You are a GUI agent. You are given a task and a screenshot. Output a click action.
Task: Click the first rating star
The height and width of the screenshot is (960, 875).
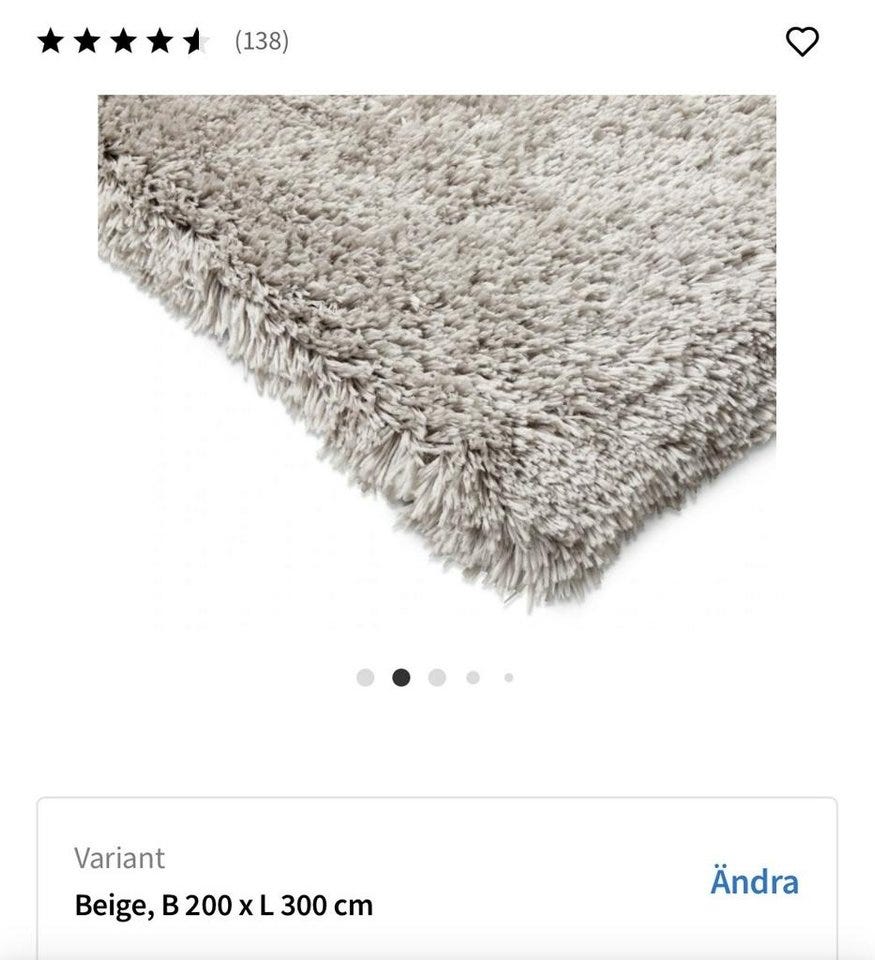pos(50,42)
